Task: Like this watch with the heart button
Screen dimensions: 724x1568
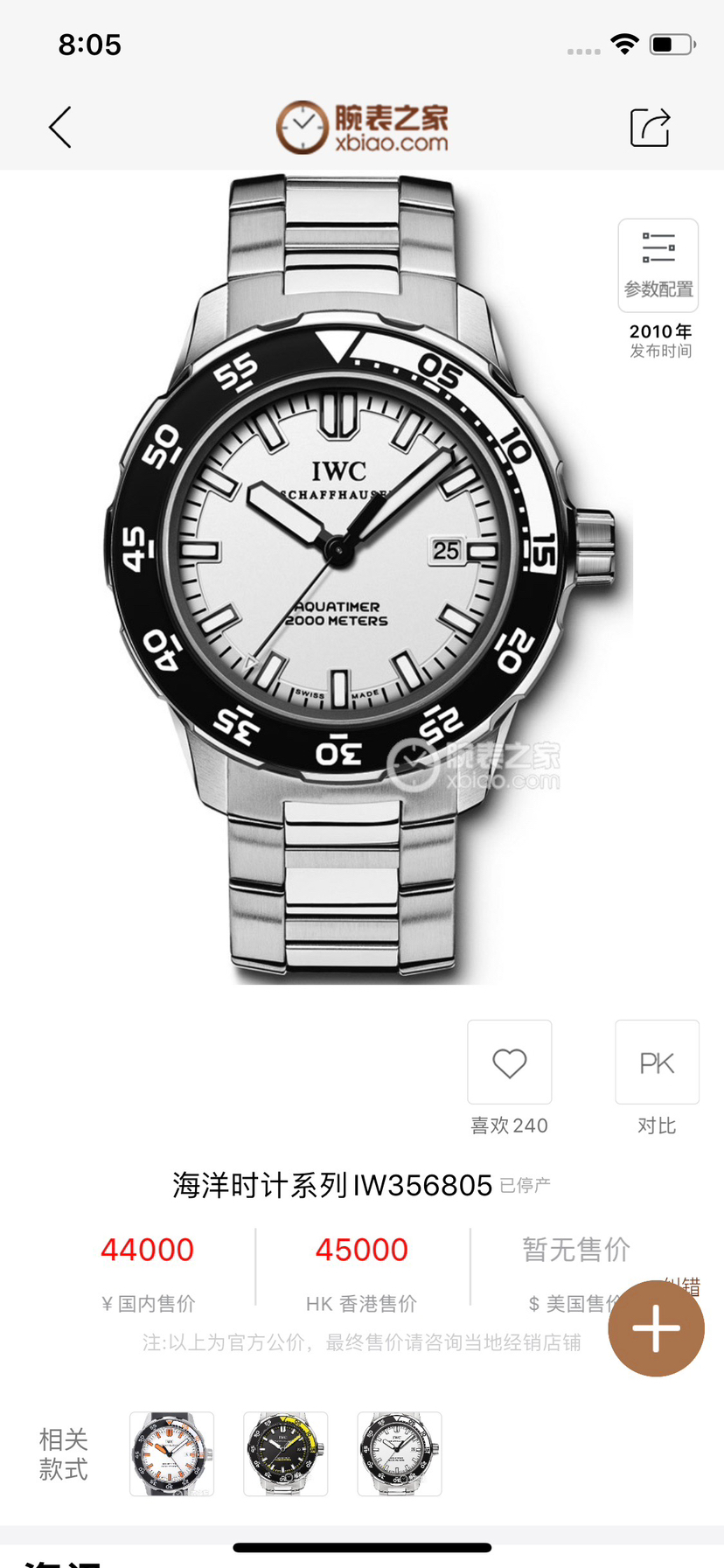Action: pos(509,1063)
